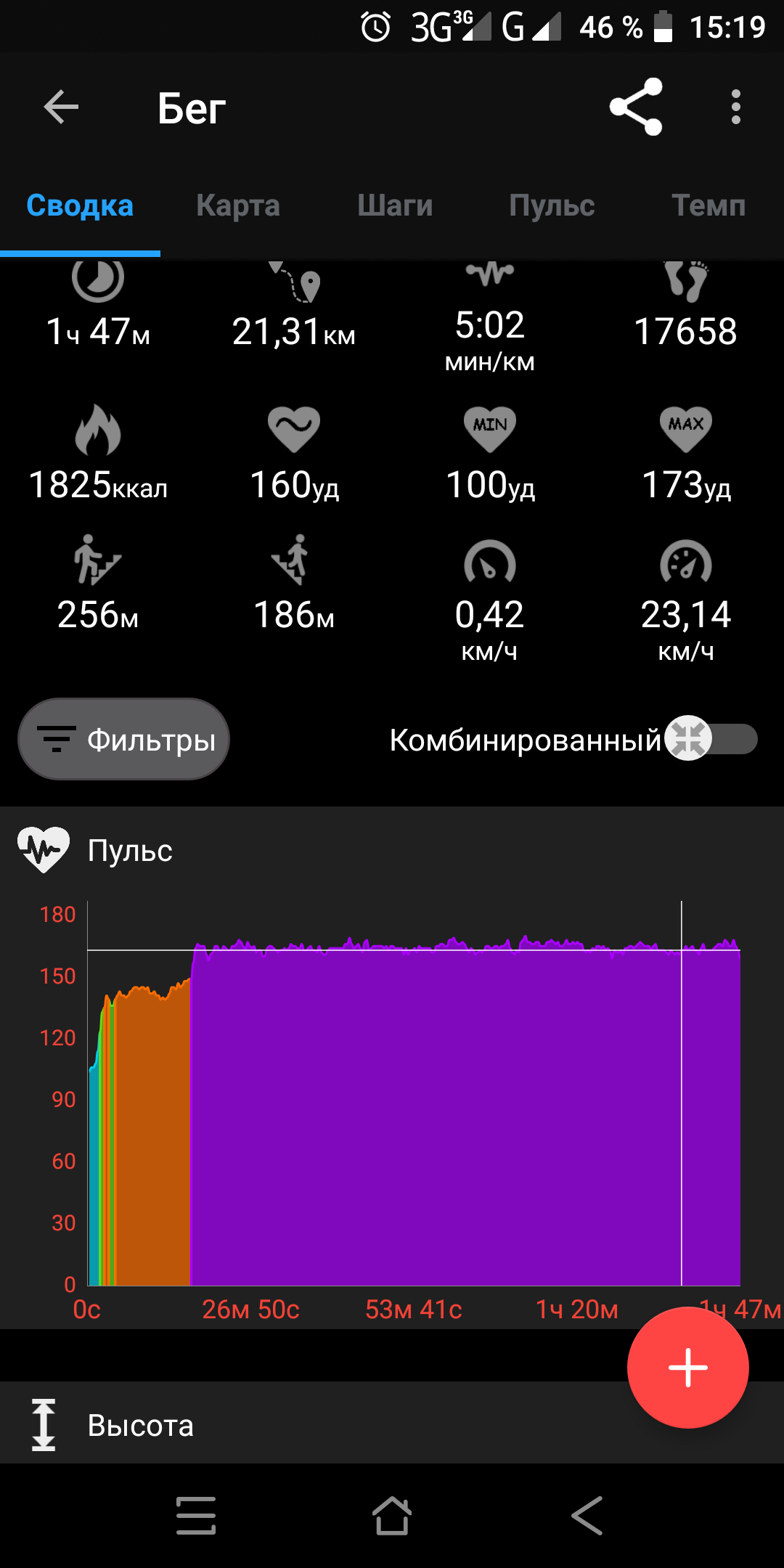The image size is (784, 1568).
Task: Share this running activity
Action: [x=636, y=107]
